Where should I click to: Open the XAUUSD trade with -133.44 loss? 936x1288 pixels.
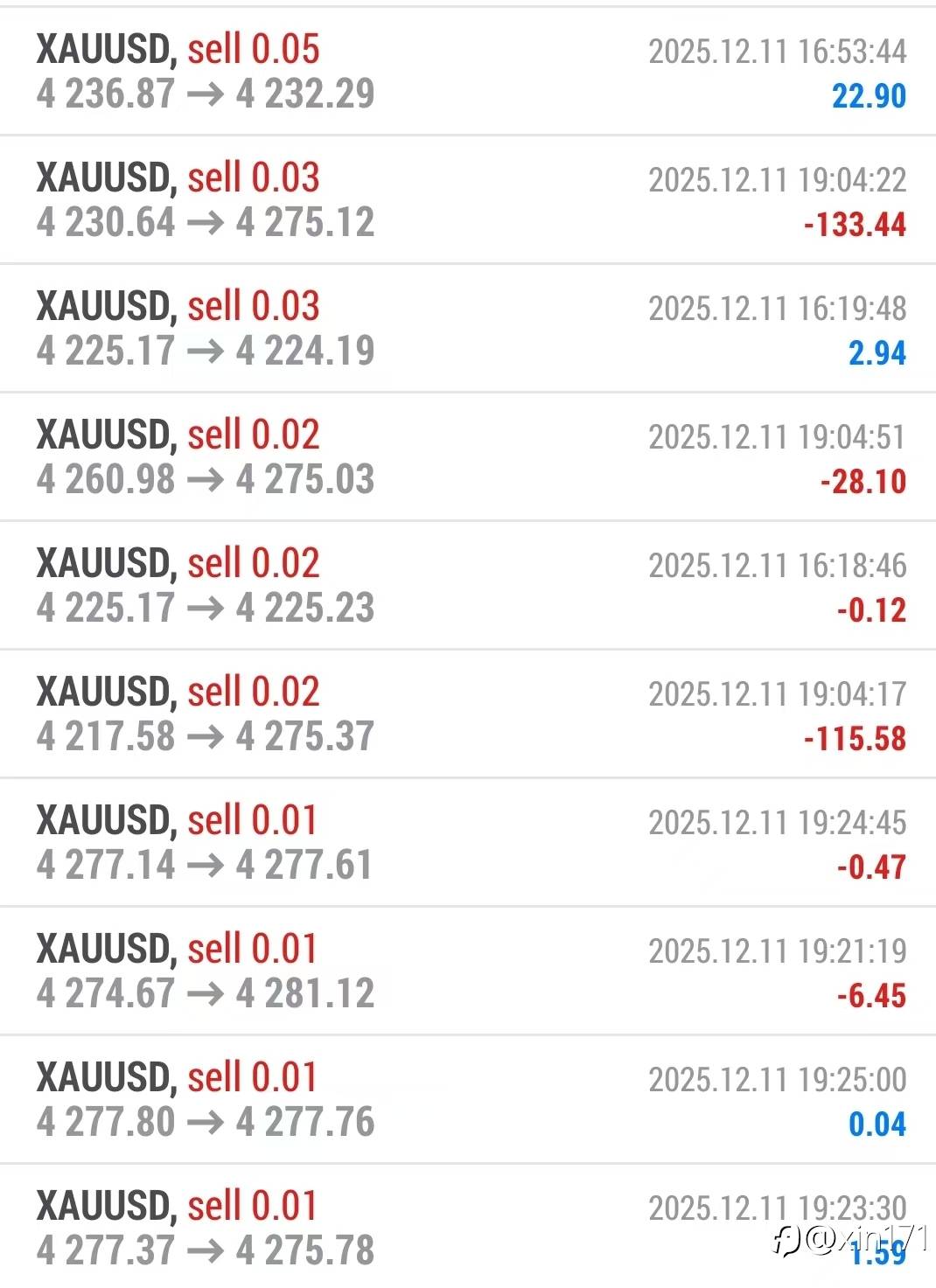(x=468, y=200)
